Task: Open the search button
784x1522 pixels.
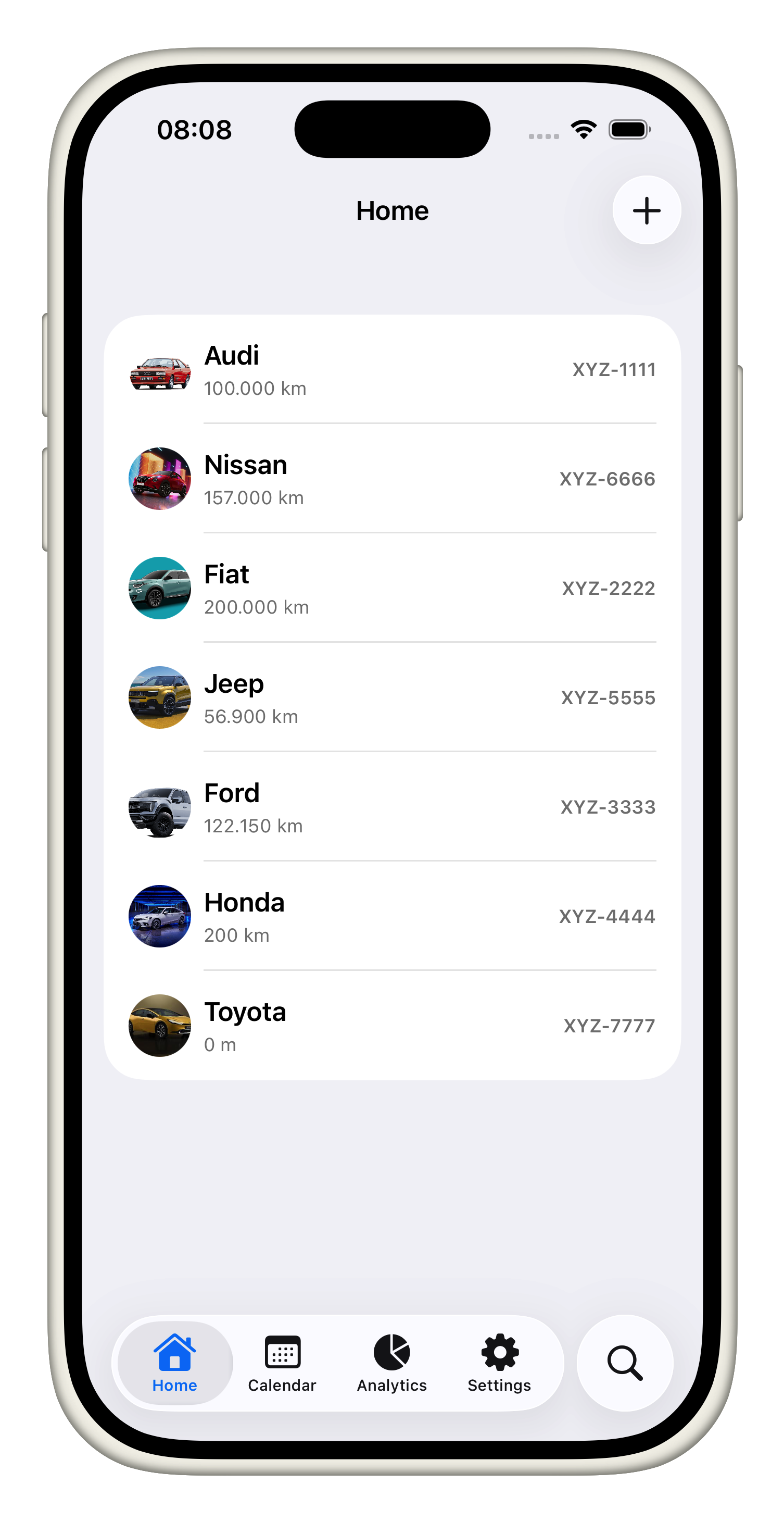Action: [625, 1363]
